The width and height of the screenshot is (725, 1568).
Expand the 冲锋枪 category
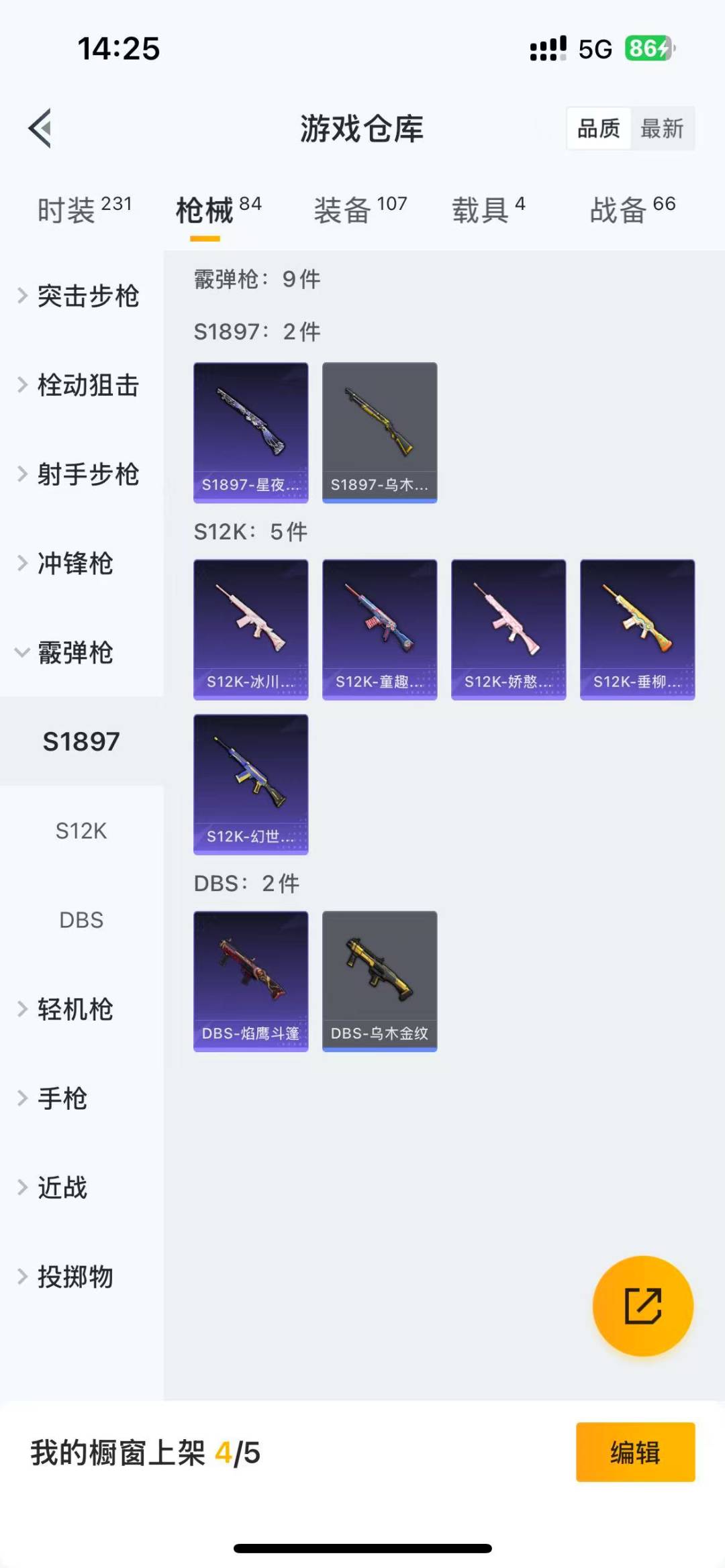[74, 564]
